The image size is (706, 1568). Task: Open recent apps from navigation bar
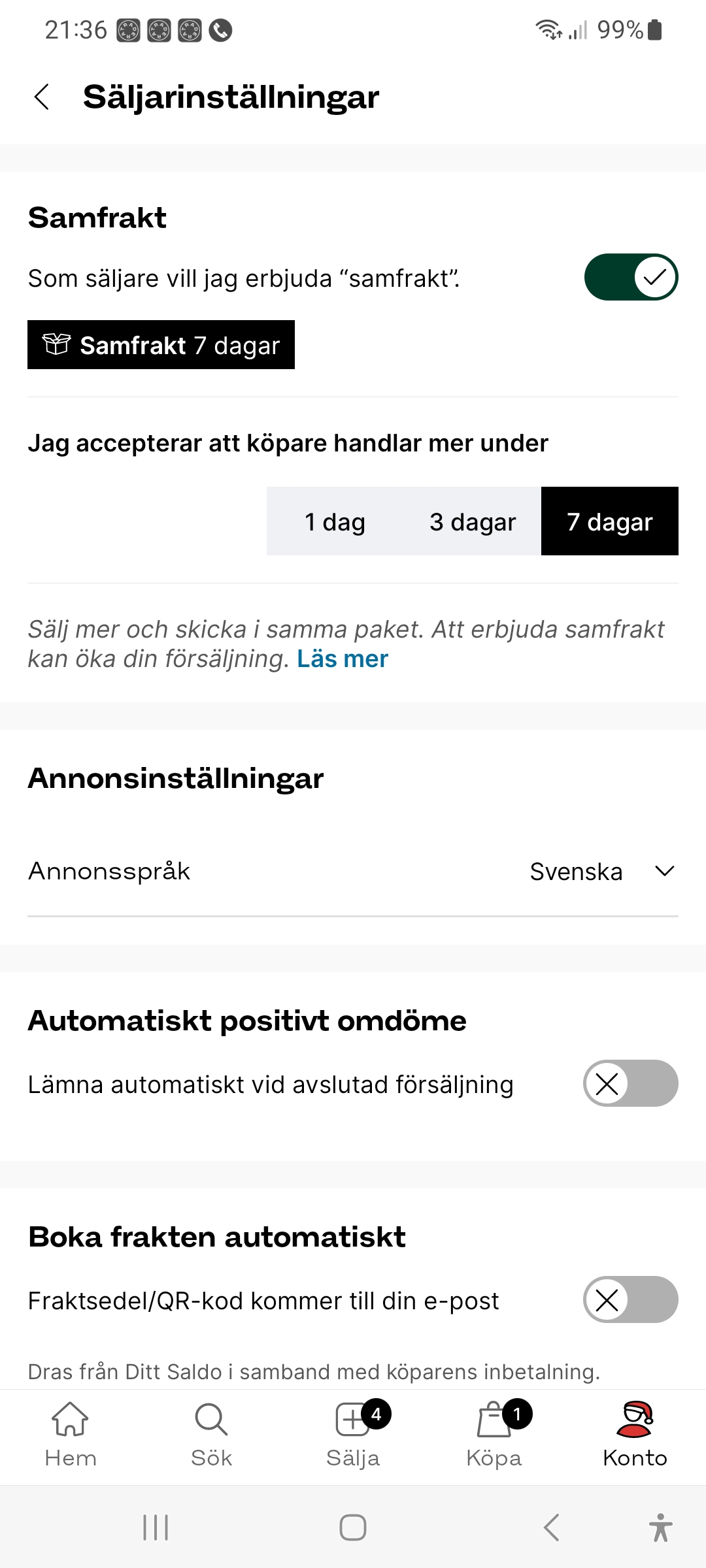coord(156,1527)
